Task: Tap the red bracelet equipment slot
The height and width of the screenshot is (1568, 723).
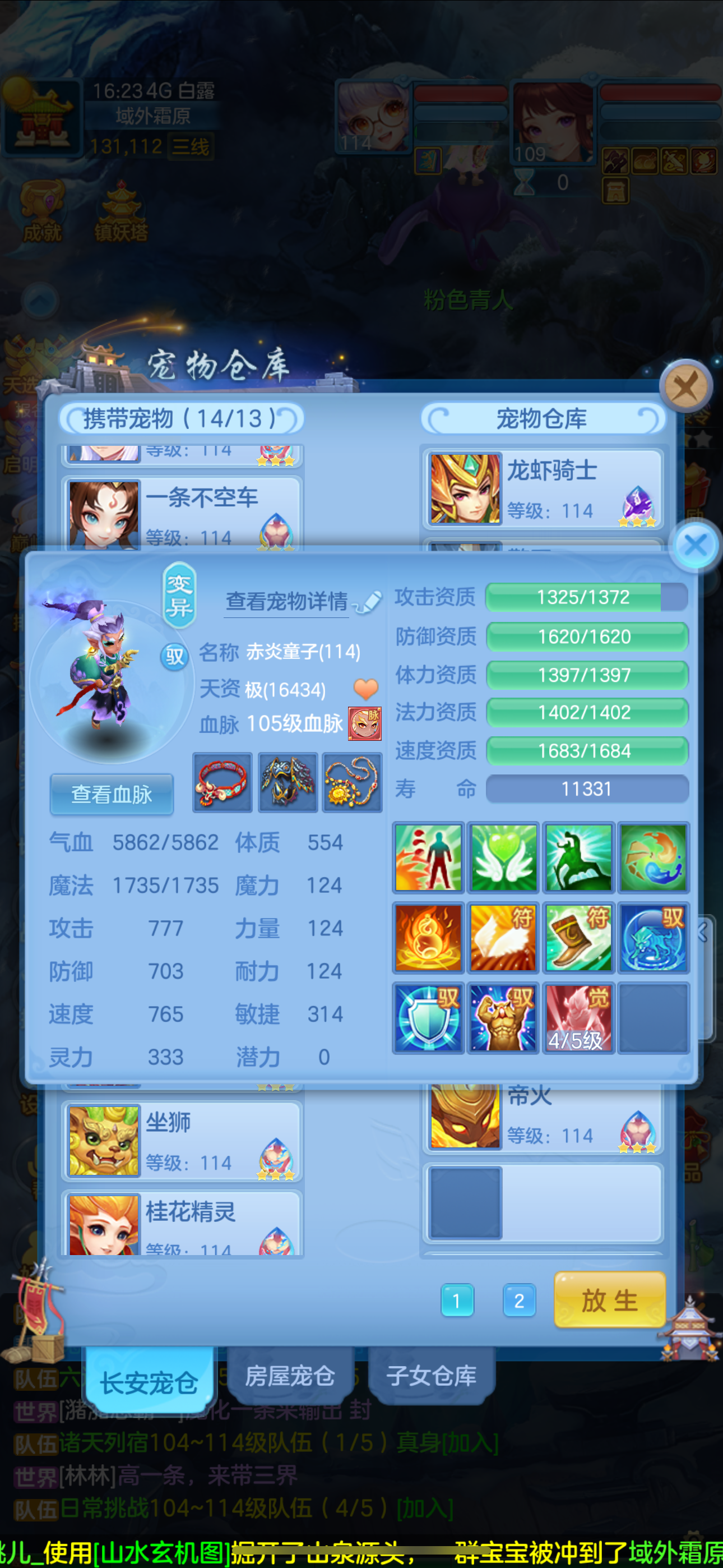Action: [222, 782]
